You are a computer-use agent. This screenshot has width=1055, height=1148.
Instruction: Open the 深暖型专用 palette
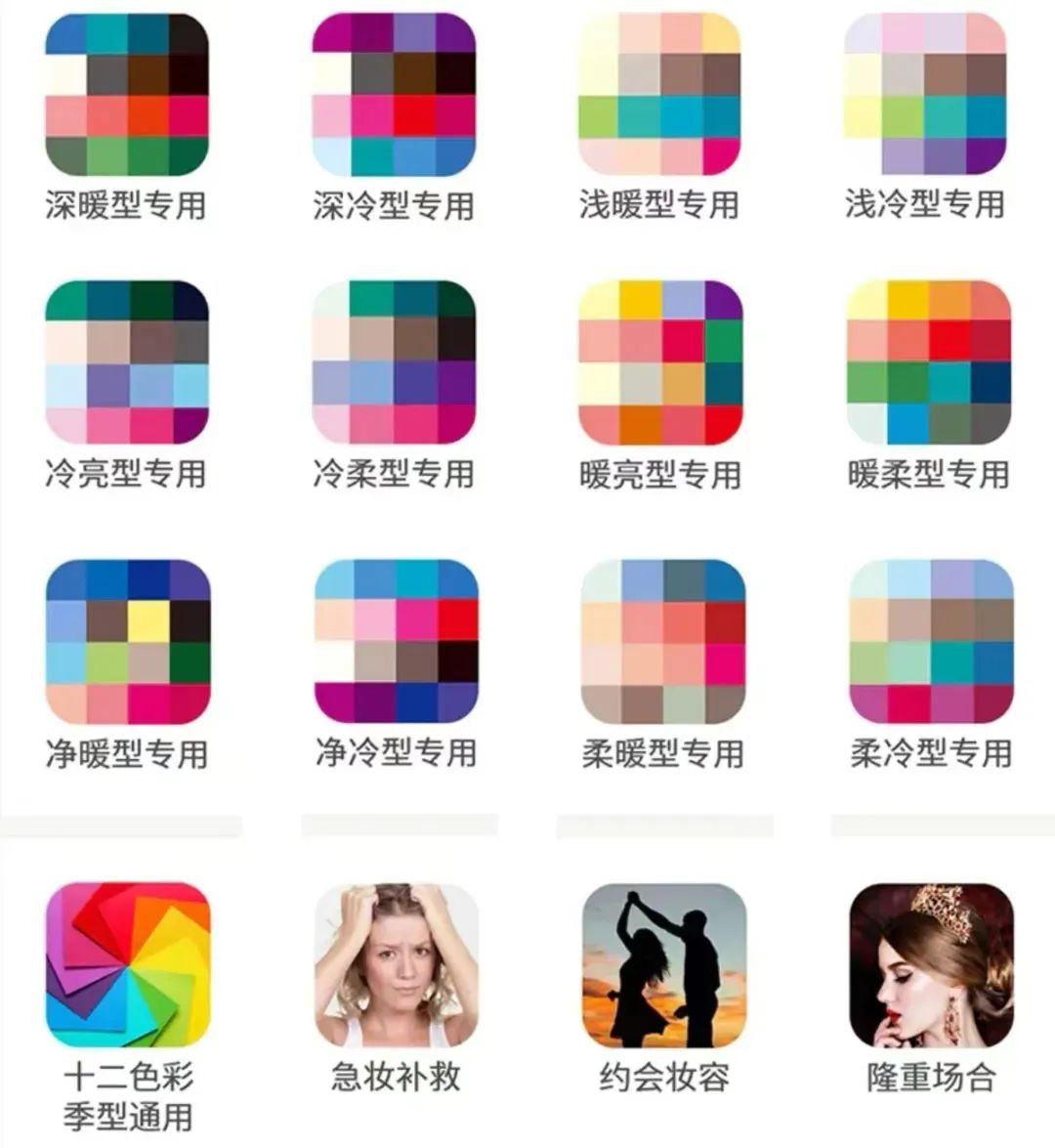click(127, 95)
